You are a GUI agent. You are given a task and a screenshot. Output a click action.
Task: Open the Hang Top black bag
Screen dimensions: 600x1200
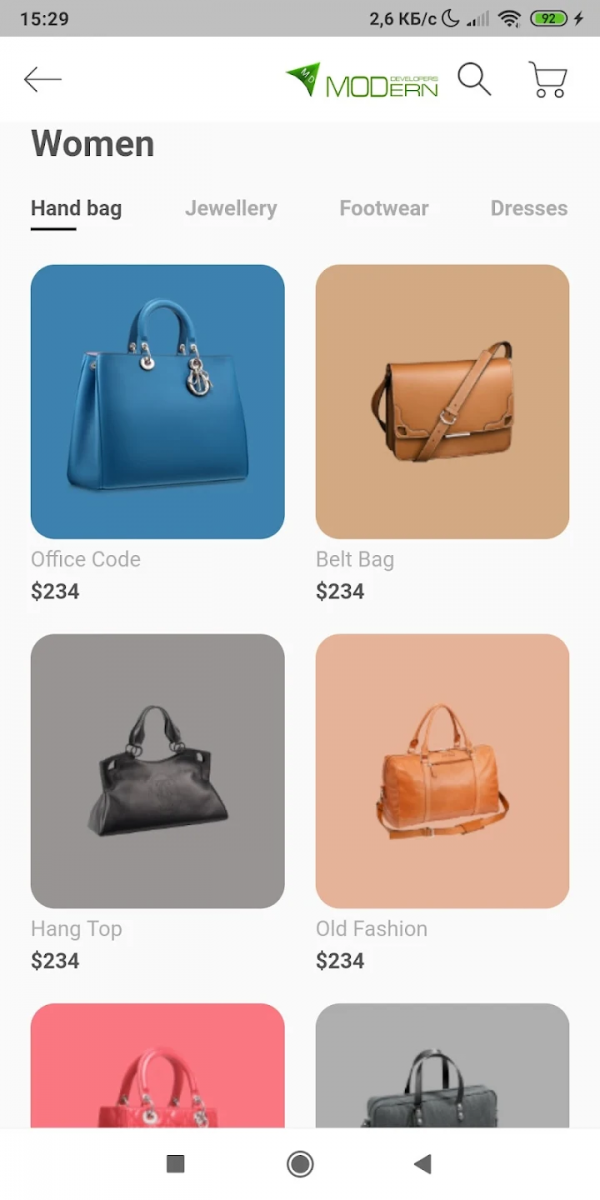[158, 771]
